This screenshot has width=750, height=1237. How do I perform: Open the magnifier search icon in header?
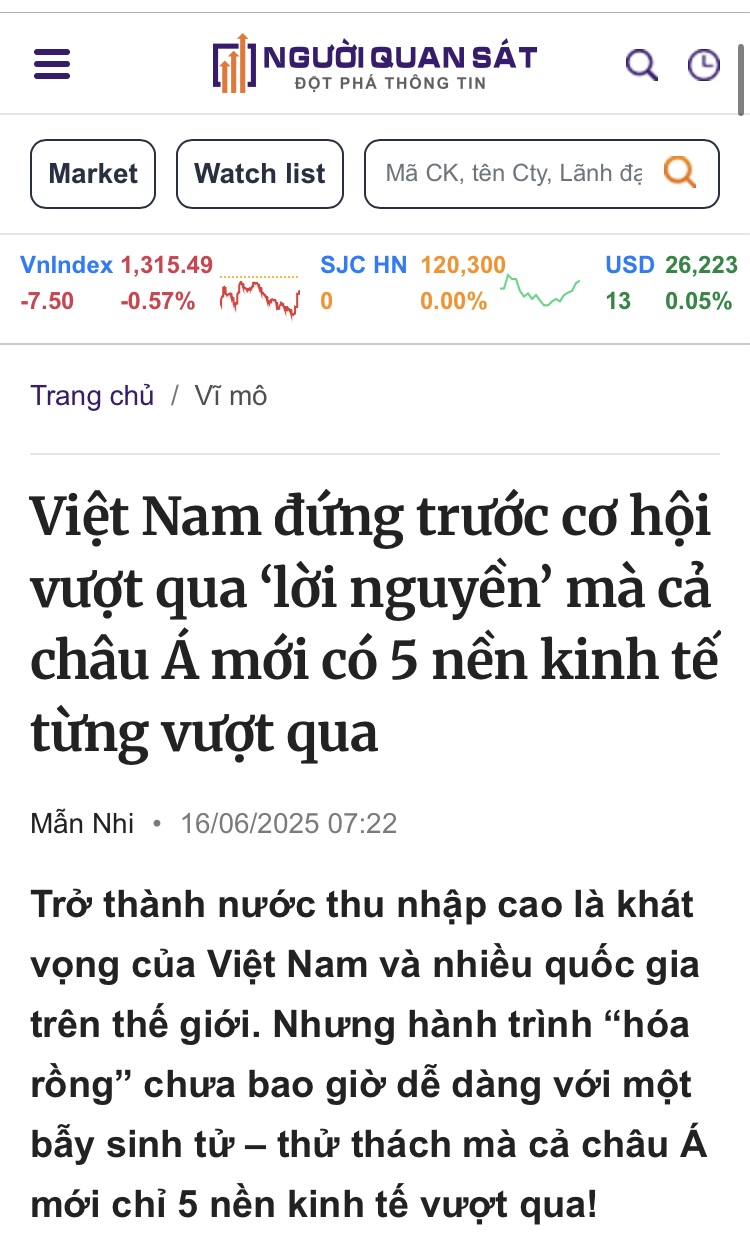641,65
